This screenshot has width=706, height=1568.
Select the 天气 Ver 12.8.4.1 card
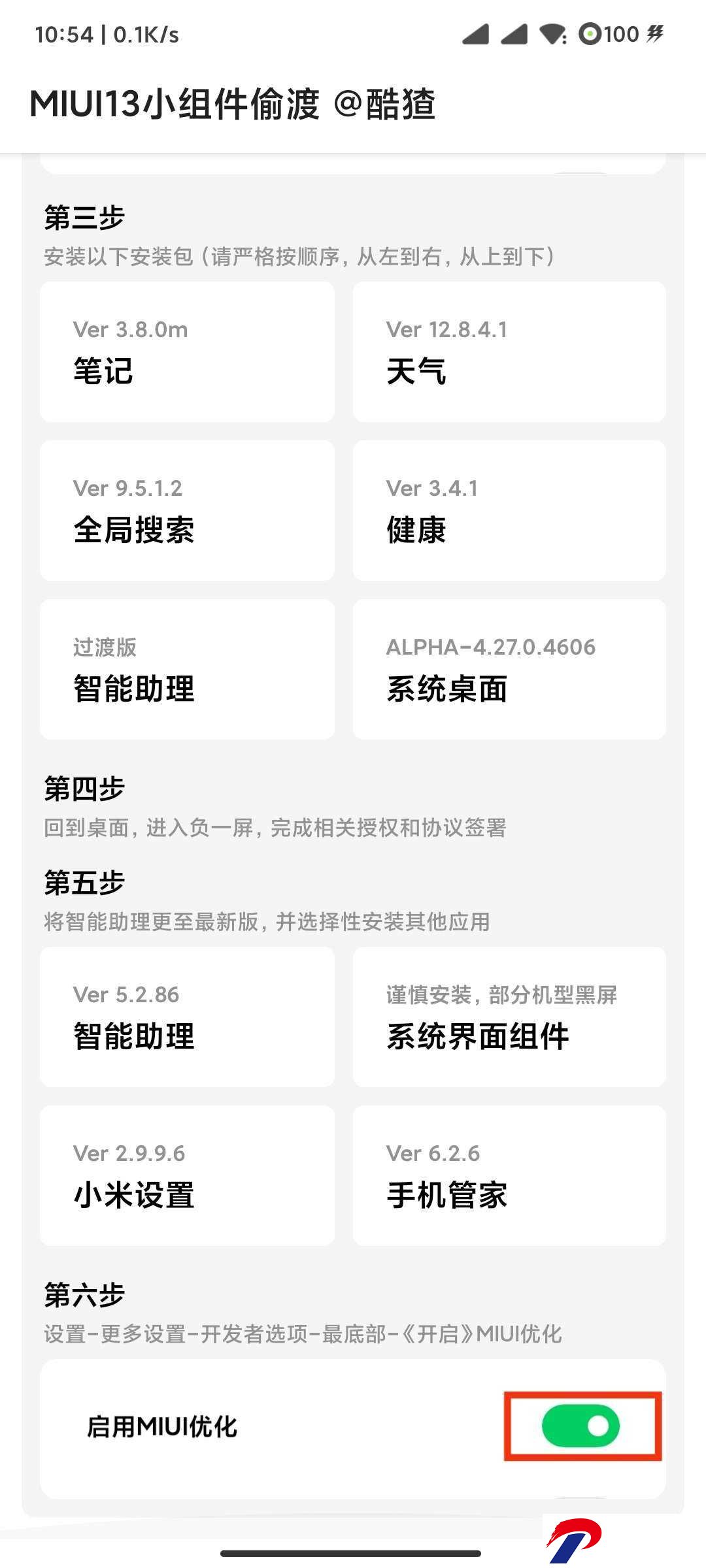click(x=509, y=351)
